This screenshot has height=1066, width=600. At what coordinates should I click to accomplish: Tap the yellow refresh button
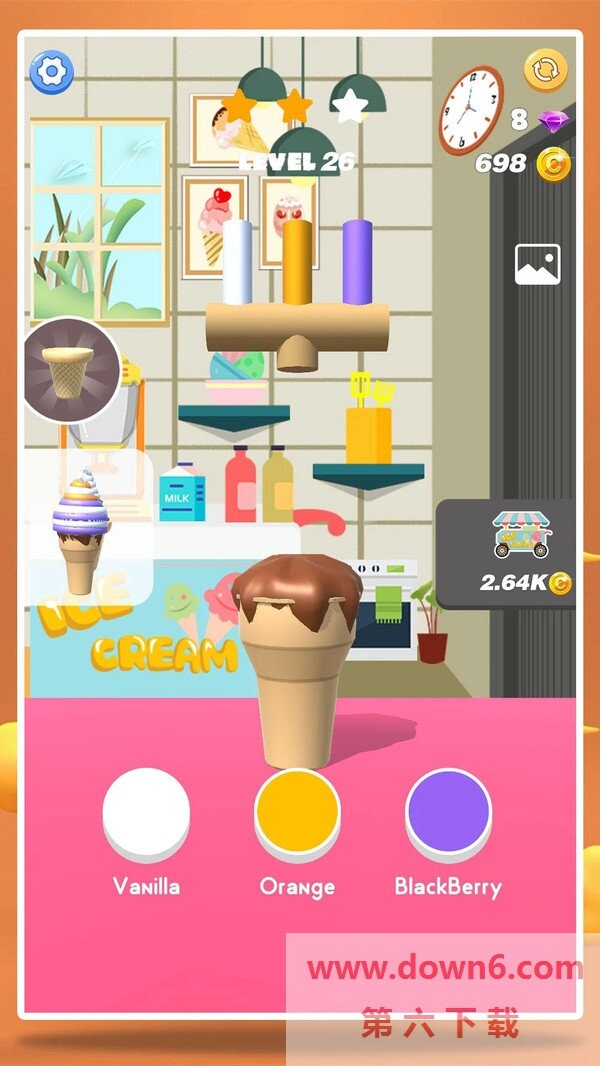546,70
